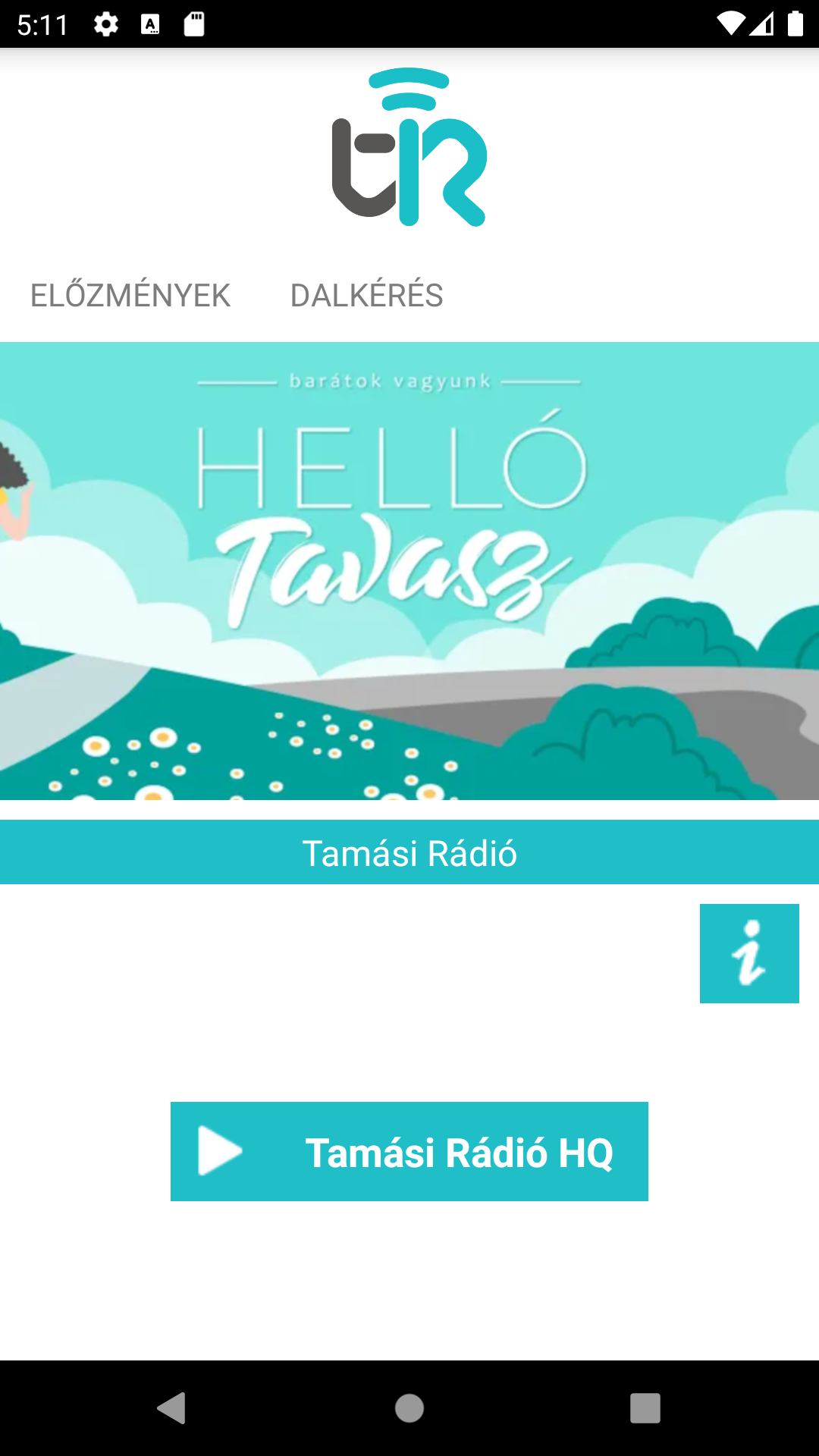The image size is (819, 1456).
Task: Open the Előzmények tab
Action: click(130, 295)
